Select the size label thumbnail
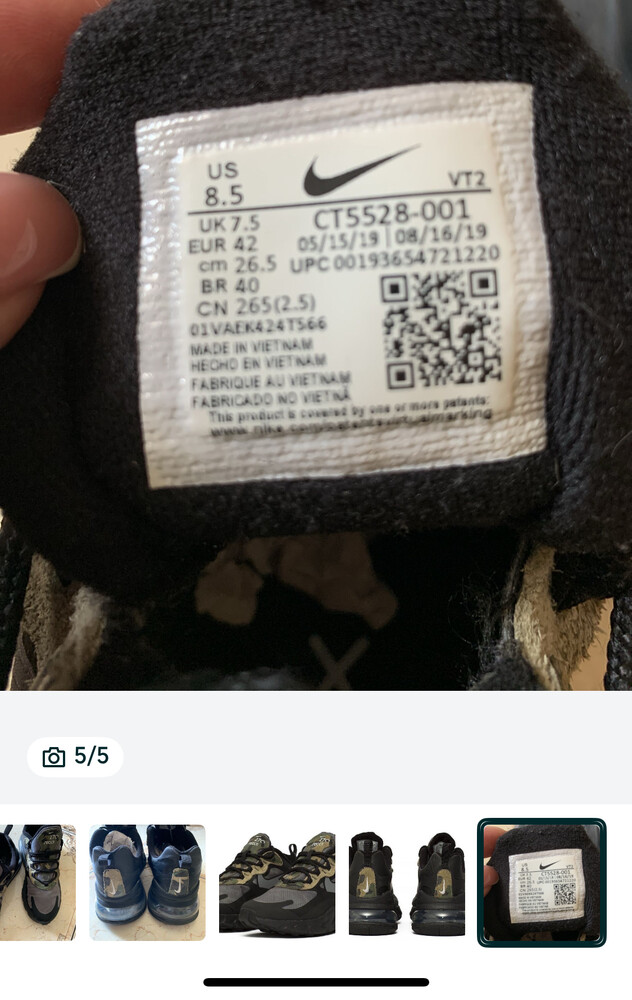 (x=541, y=881)
